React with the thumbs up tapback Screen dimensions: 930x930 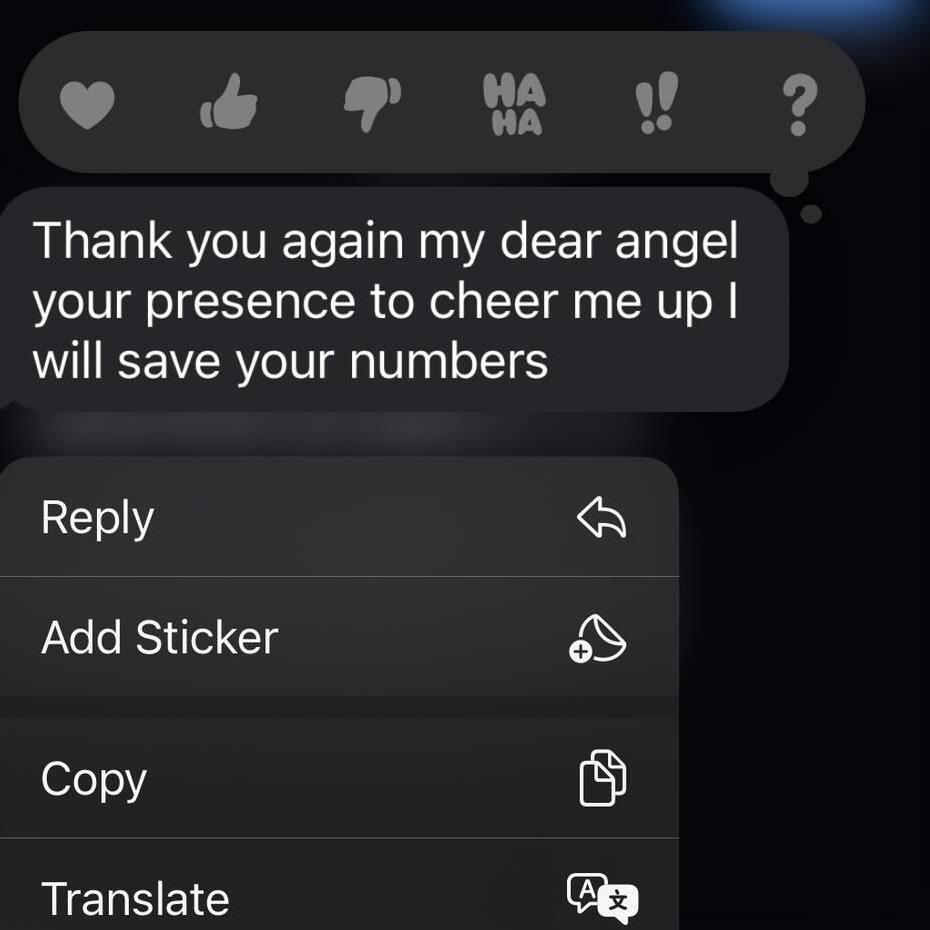[x=229, y=103]
